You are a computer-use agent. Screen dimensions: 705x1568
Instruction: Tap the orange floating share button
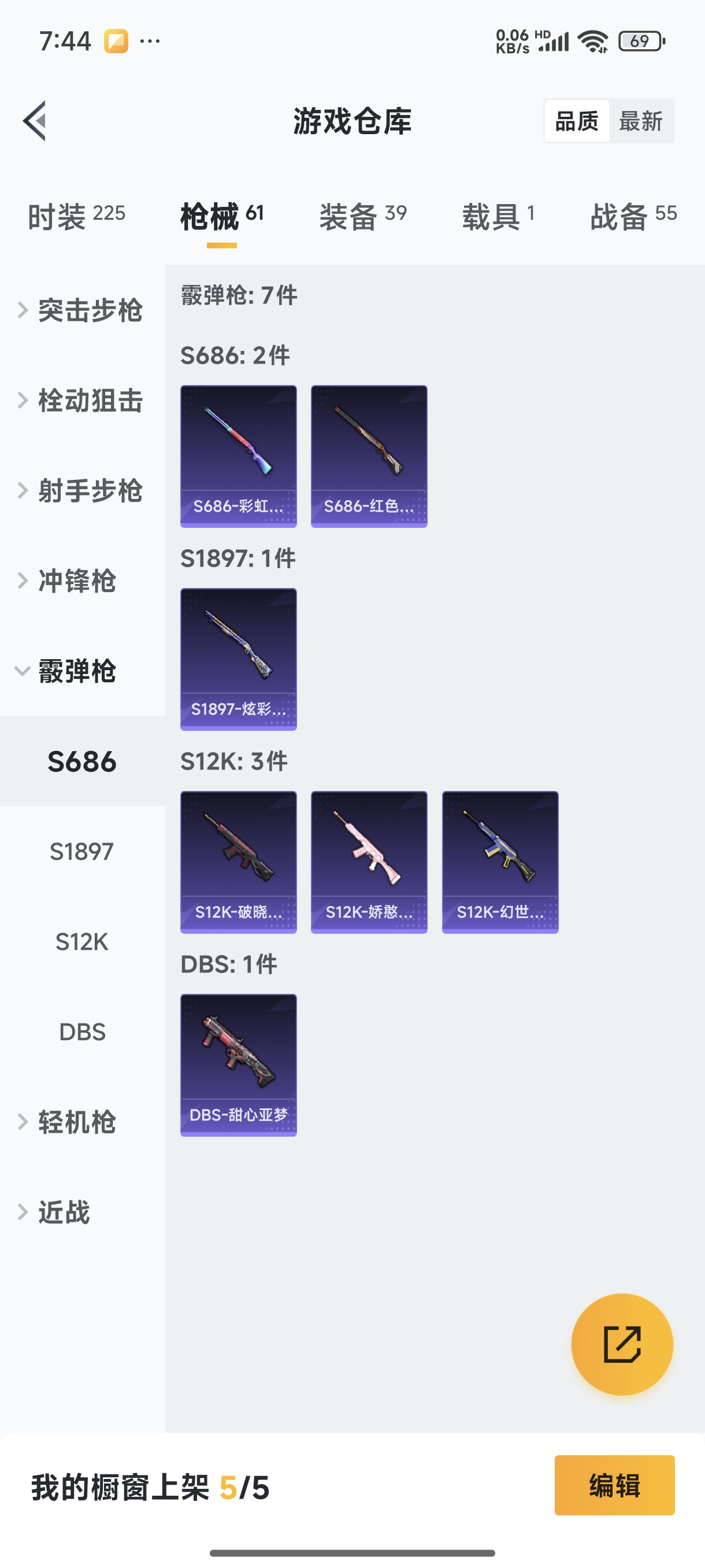(x=622, y=1344)
